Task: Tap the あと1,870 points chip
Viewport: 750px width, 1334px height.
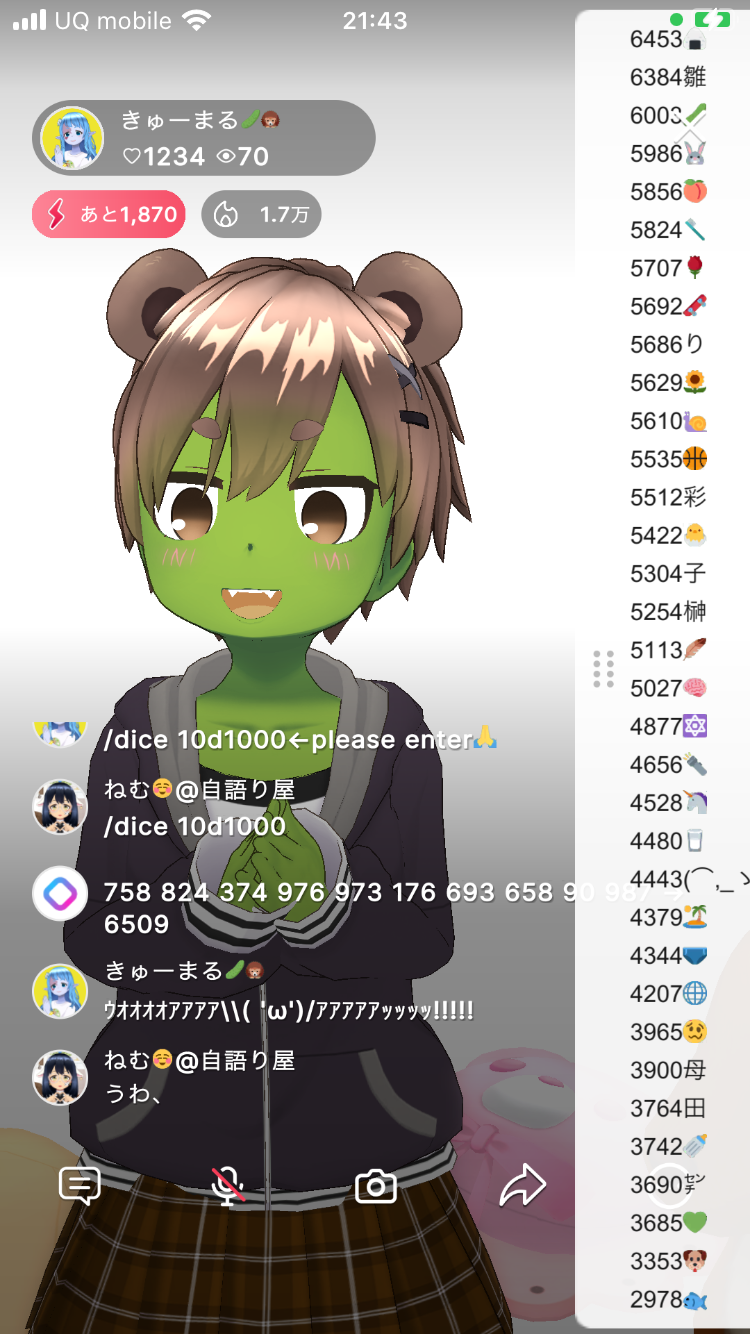Action: pos(109,214)
